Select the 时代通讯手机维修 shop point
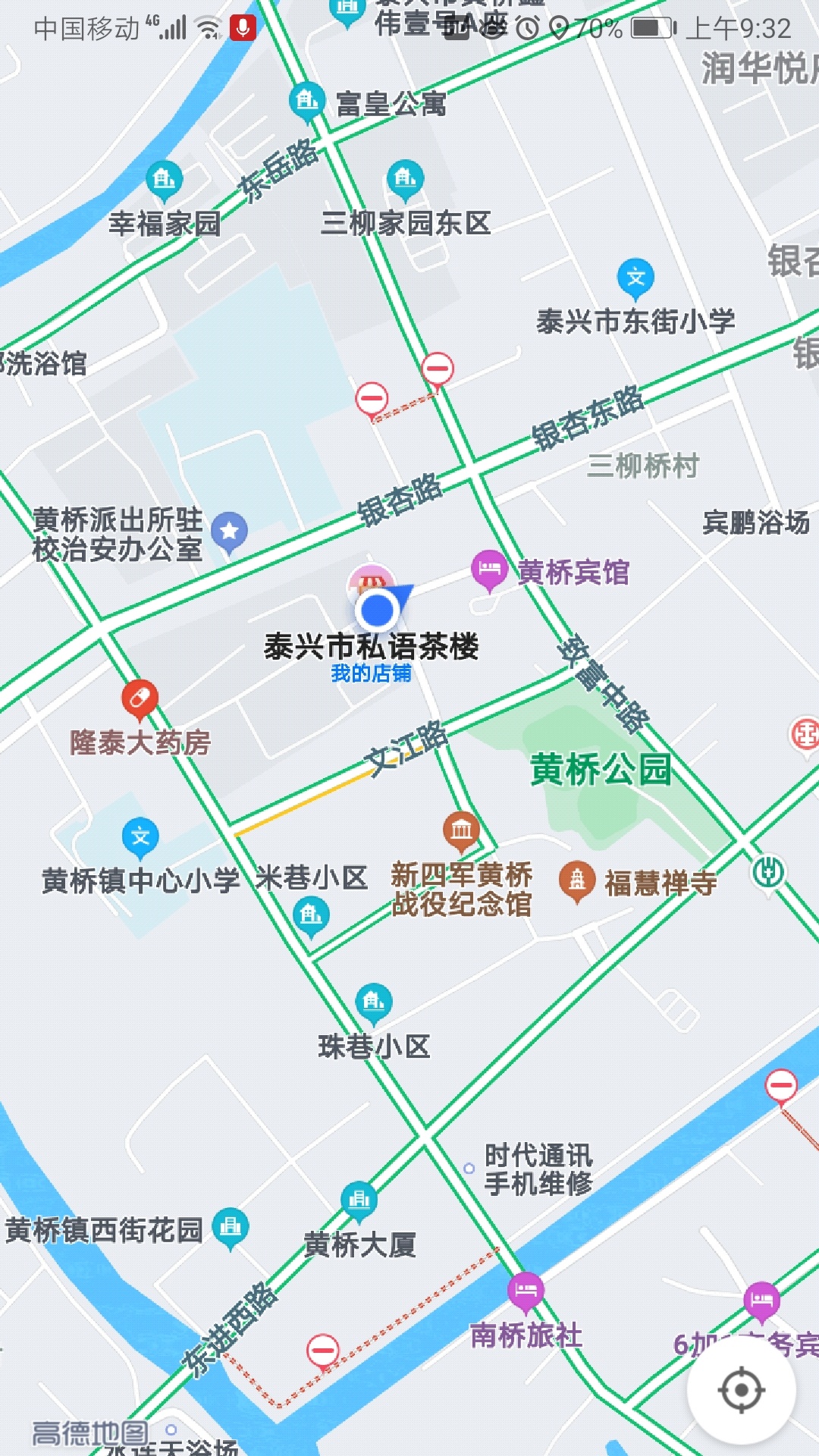 click(x=469, y=1169)
